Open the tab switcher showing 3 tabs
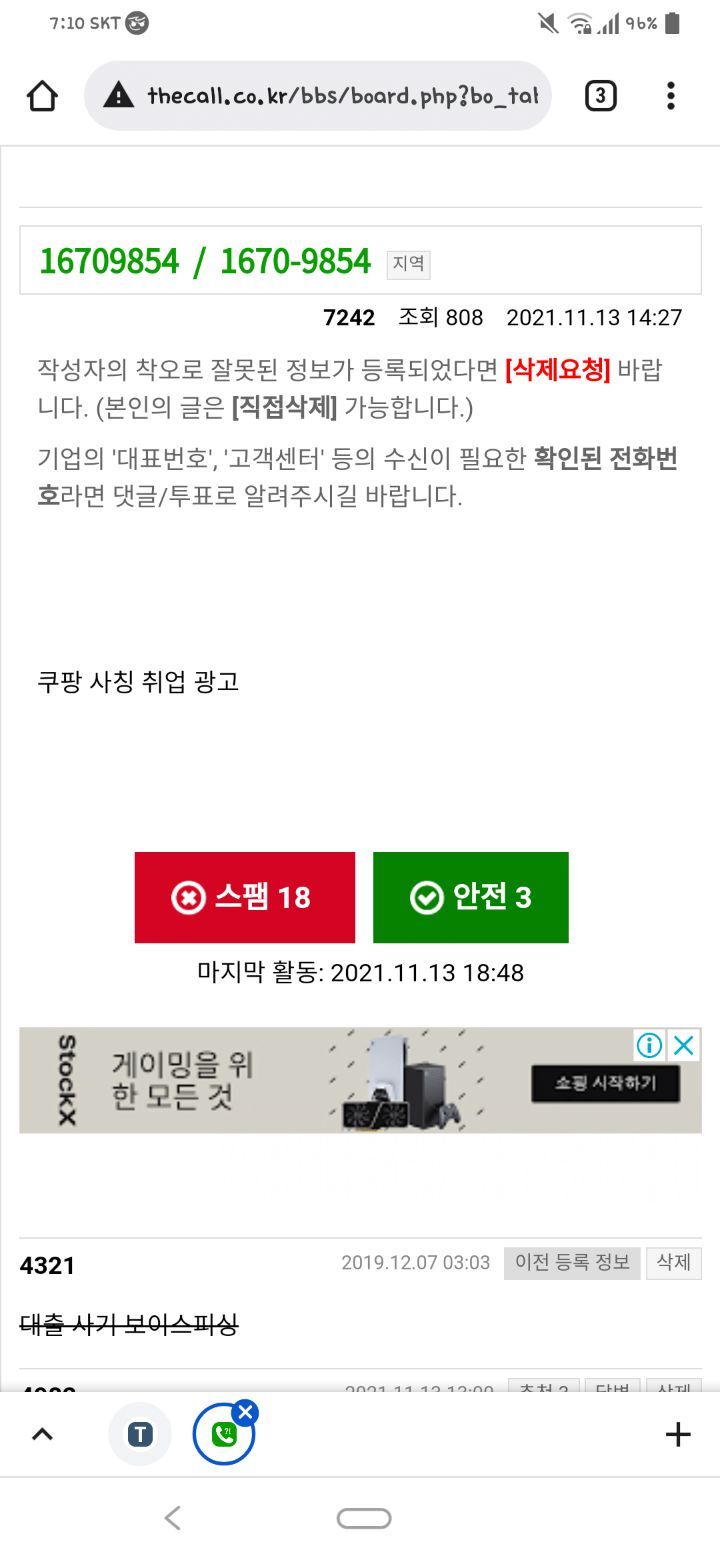 tap(600, 96)
